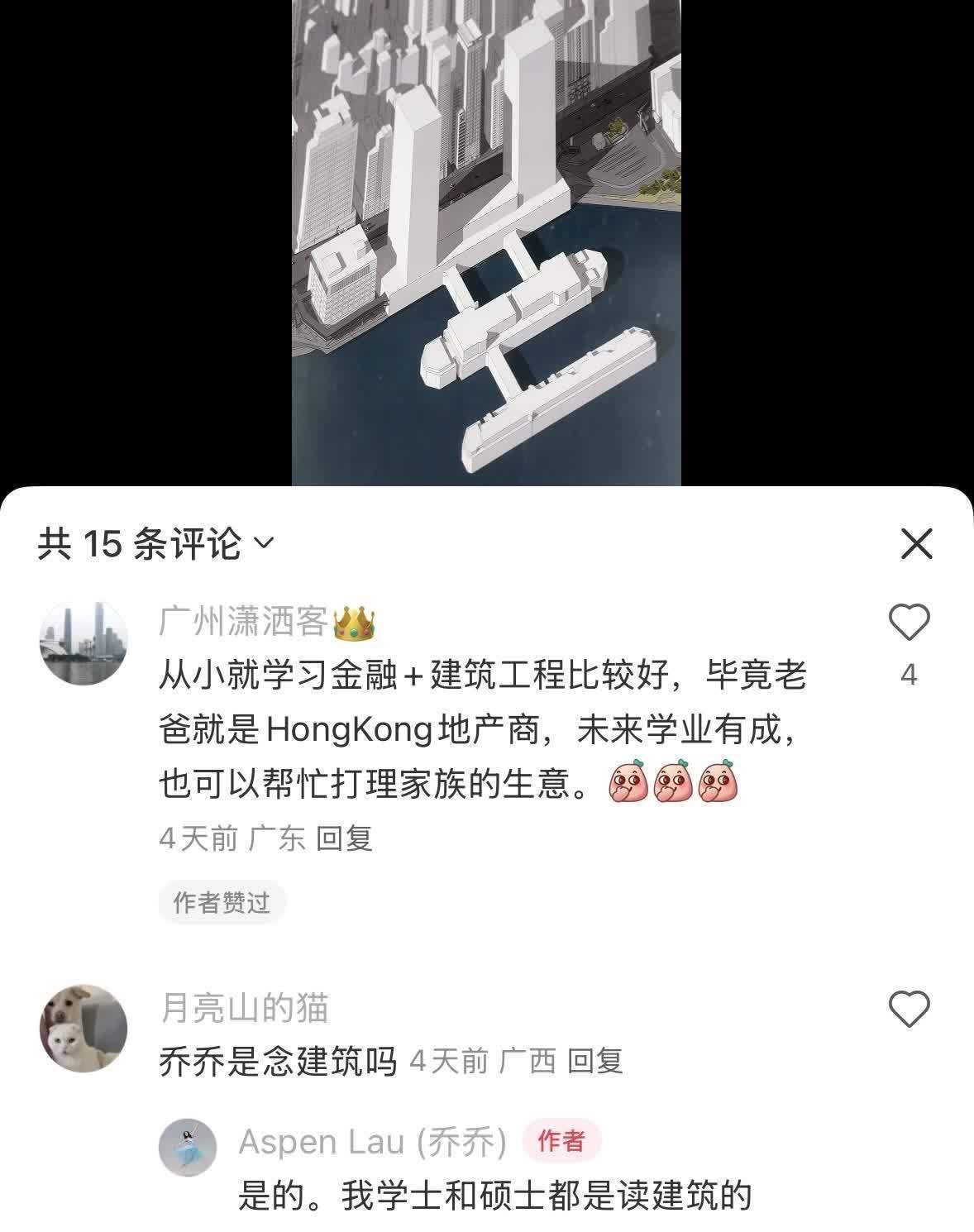This screenshot has width=974, height=1232.
Task: Expand the 共 15 条评论 sort dropdown
Action: (263, 543)
